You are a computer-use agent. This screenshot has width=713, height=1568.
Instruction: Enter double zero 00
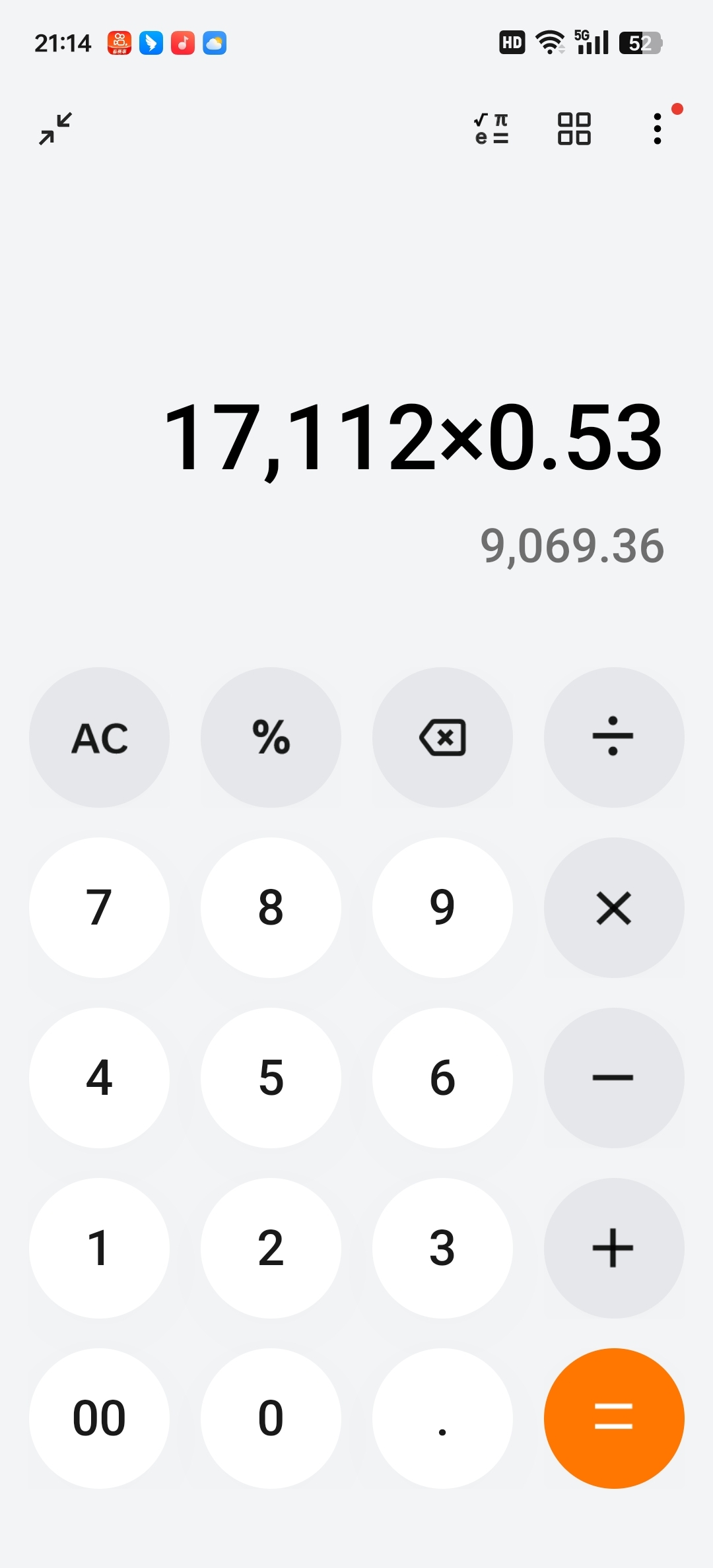pyautogui.click(x=99, y=1418)
